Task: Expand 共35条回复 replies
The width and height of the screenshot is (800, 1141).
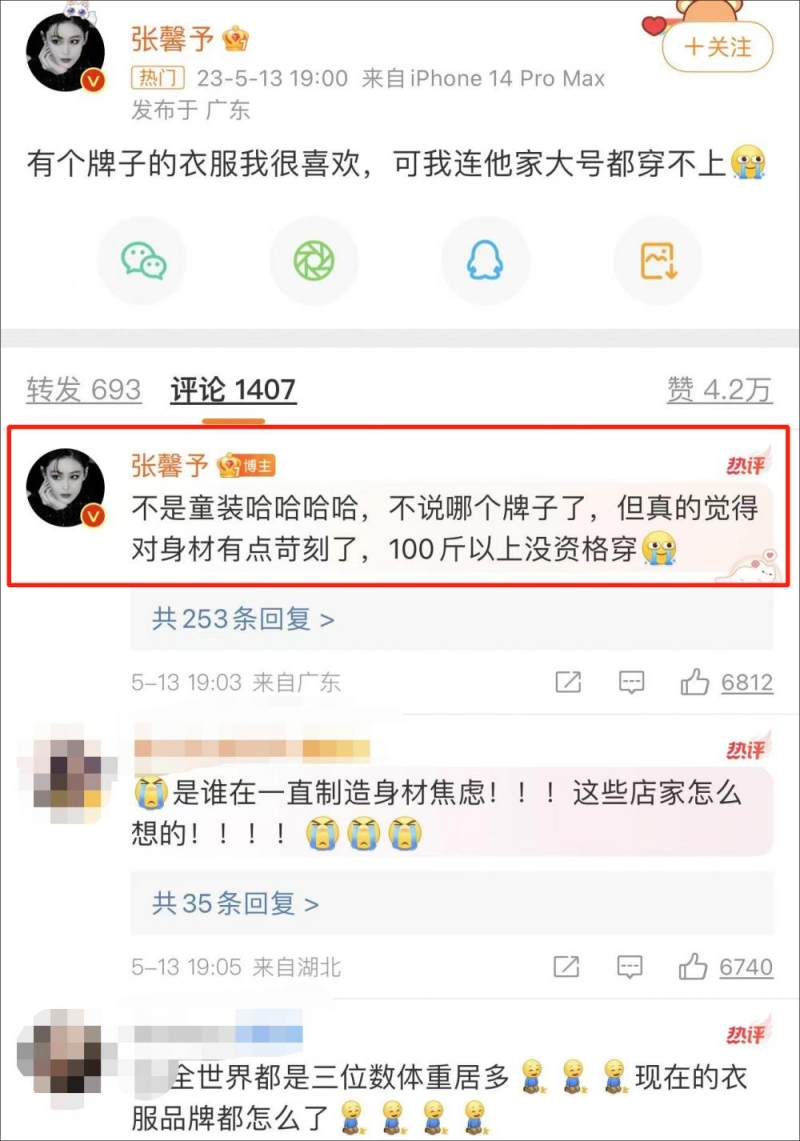Action: pos(235,904)
